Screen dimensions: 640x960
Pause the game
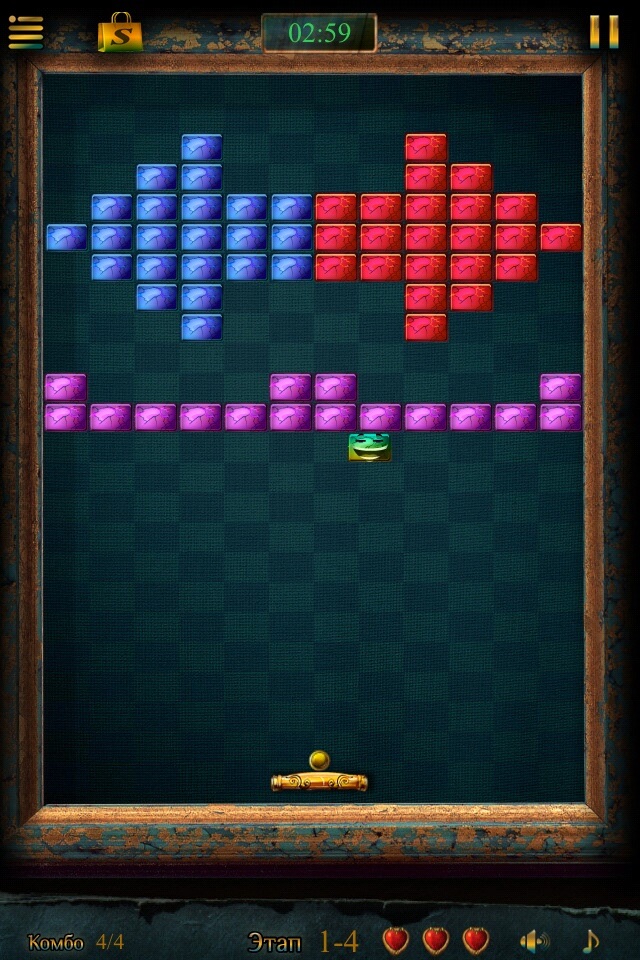click(603, 32)
